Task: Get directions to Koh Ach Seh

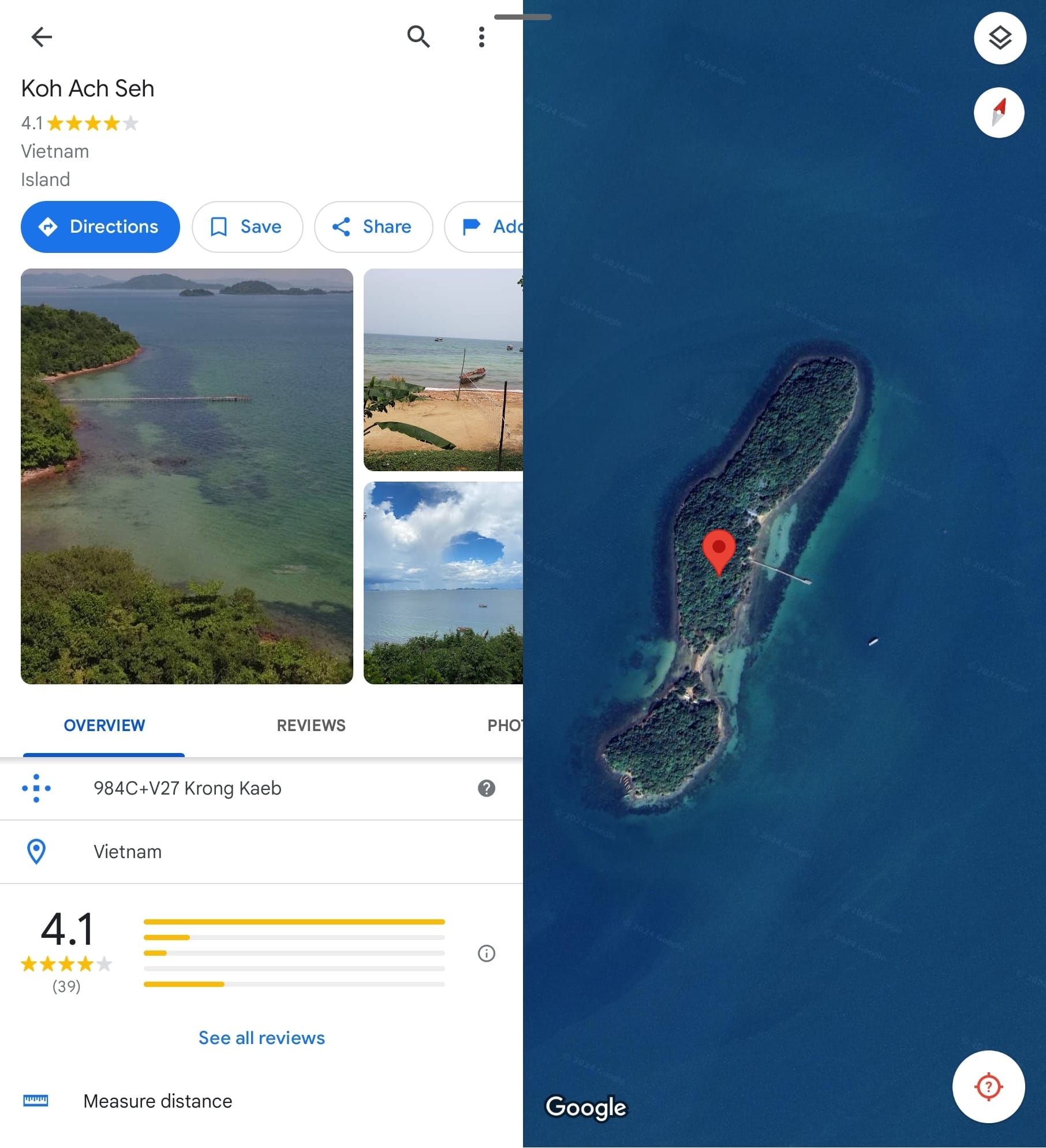Action: click(x=100, y=227)
